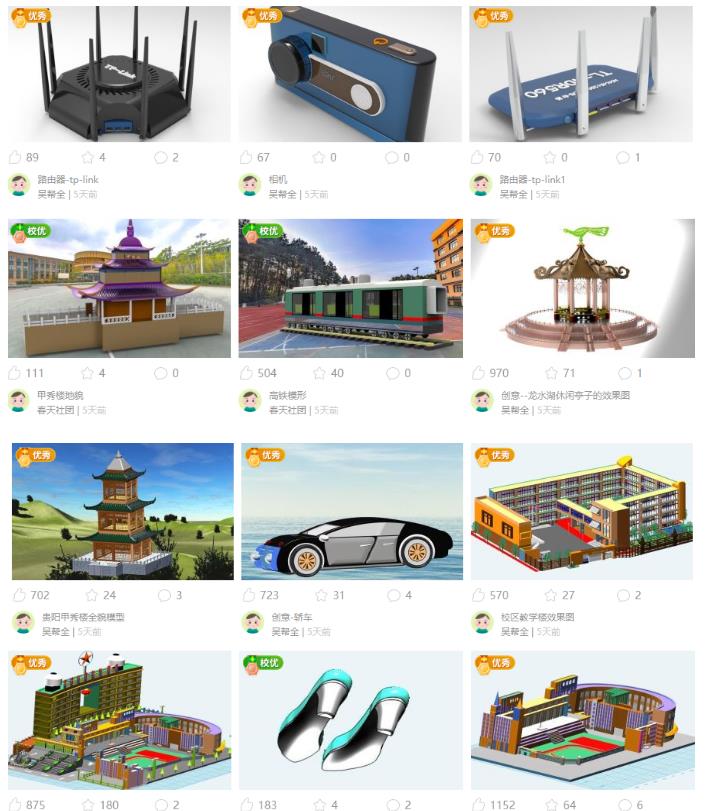713x811 pixels.
Task: Open the shoe model card with 183 likes
Action: [x=350, y=720]
